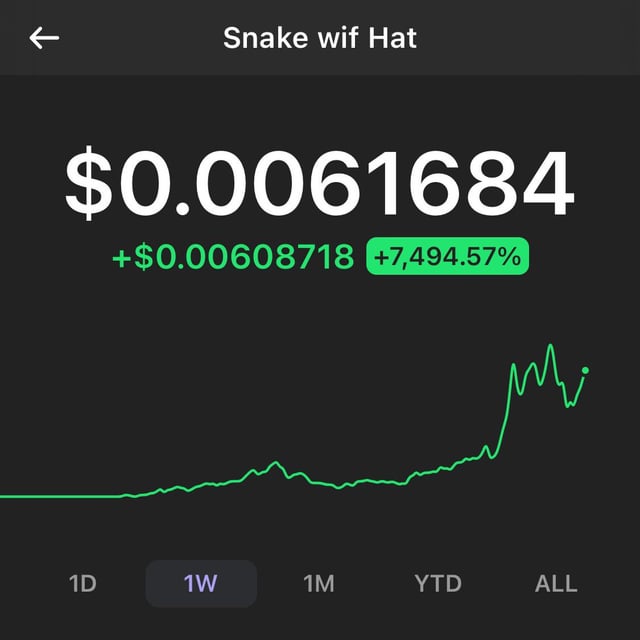Viewport: 640px width, 640px height.
Task: Go back using the arrow icon
Action: pos(44,38)
